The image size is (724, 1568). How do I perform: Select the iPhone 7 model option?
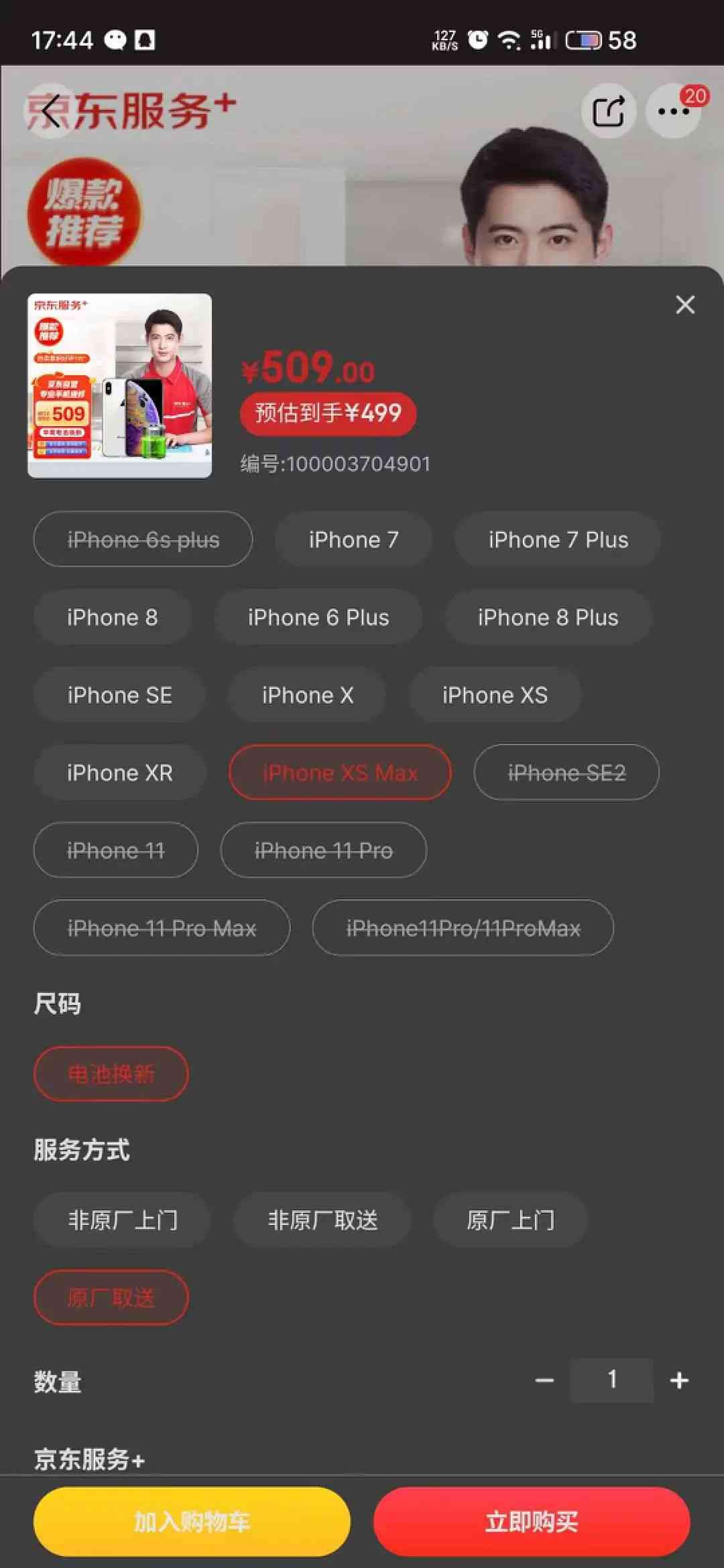pos(353,539)
